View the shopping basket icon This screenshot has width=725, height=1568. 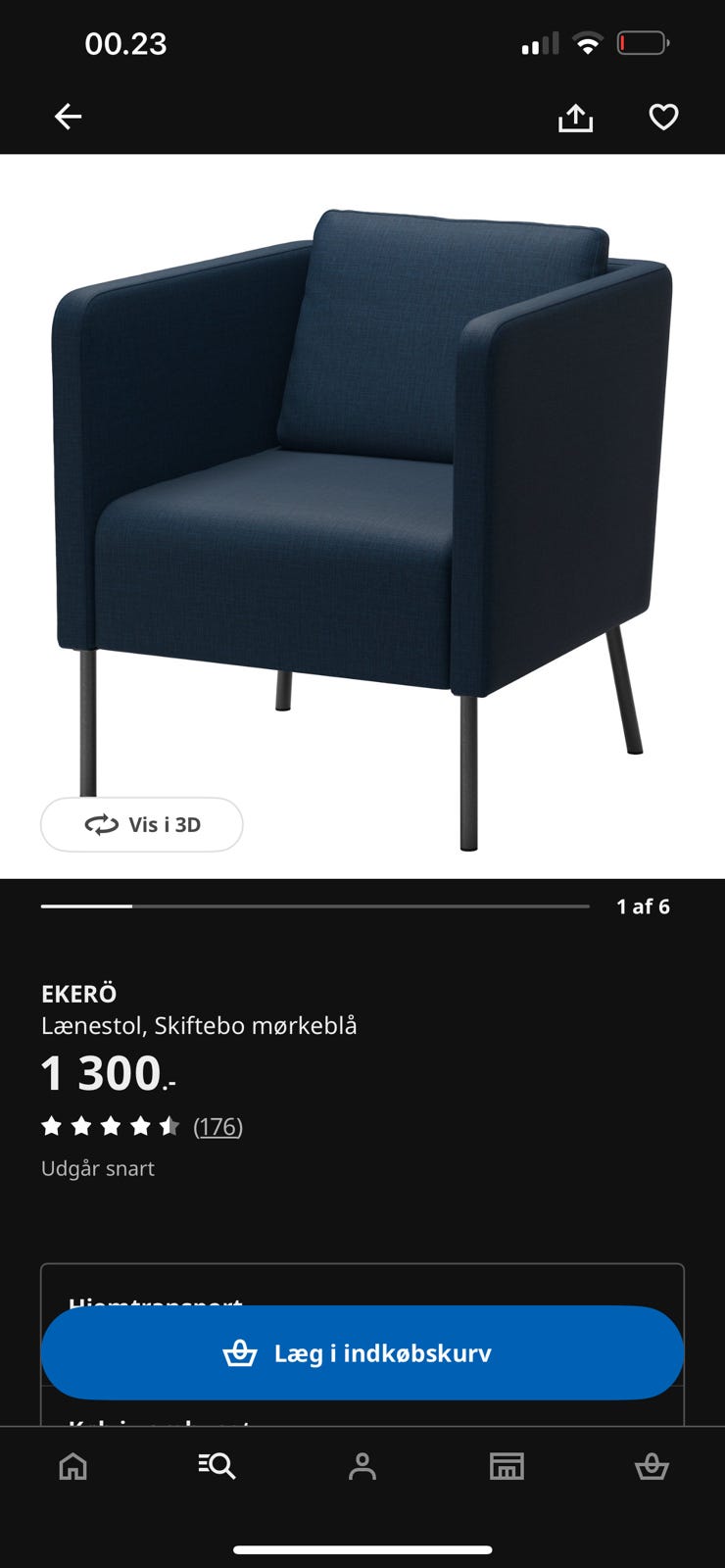(652, 1467)
